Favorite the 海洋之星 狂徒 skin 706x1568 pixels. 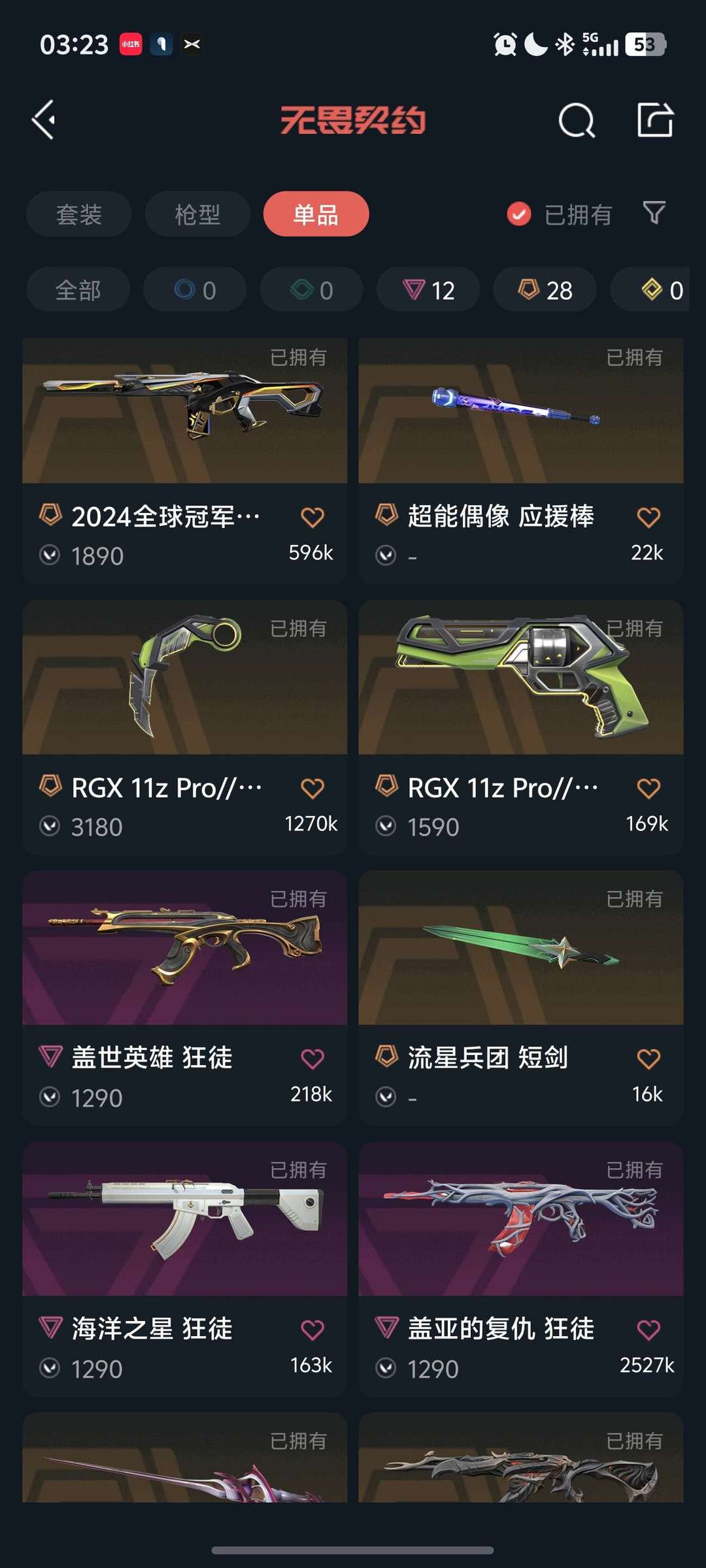point(312,1330)
